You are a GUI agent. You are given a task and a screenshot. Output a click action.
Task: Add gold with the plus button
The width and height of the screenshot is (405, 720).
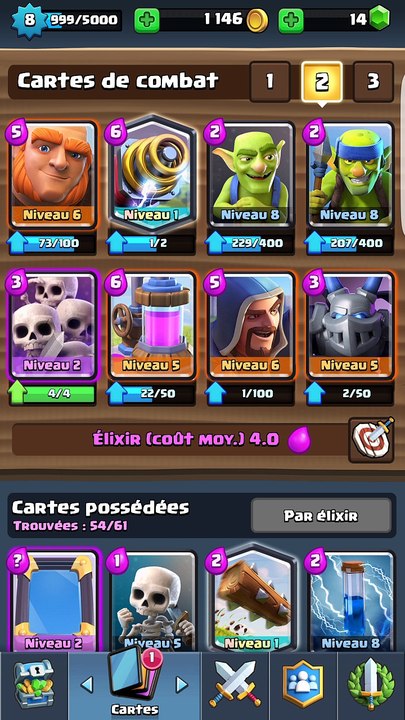point(146,20)
